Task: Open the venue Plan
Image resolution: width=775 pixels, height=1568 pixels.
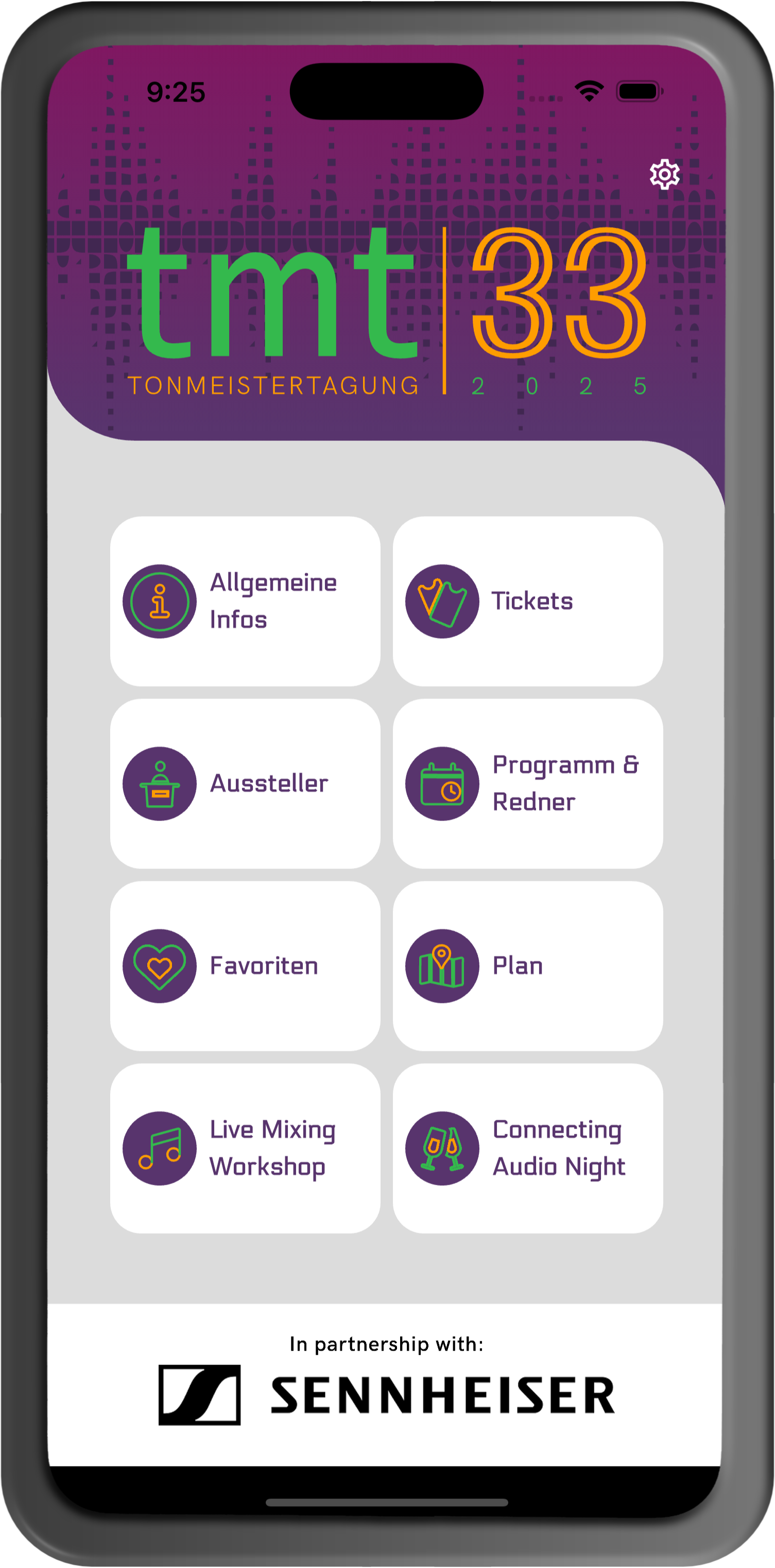Action: coord(527,966)
